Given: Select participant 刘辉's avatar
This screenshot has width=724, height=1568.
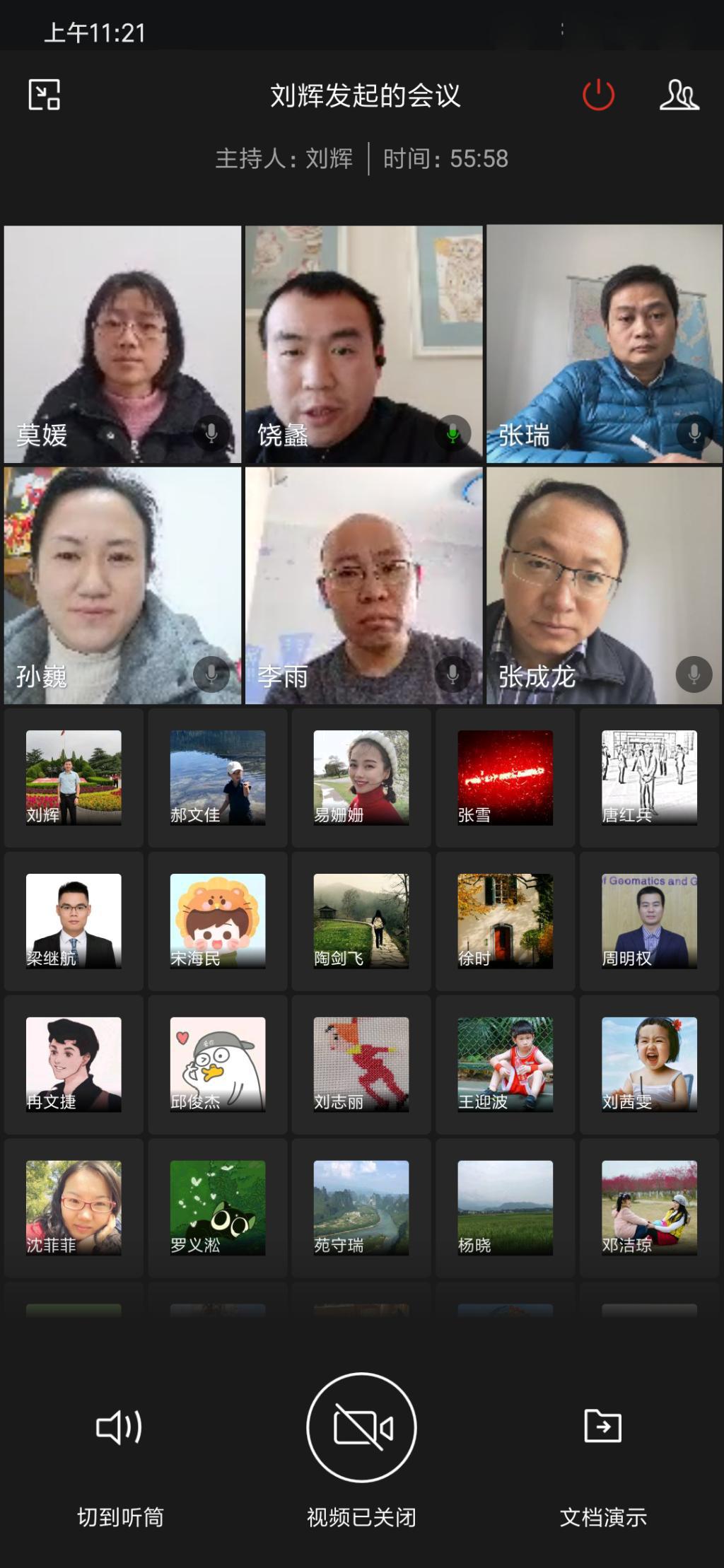Looking at the screenshot, I should [x=74, y=778].
